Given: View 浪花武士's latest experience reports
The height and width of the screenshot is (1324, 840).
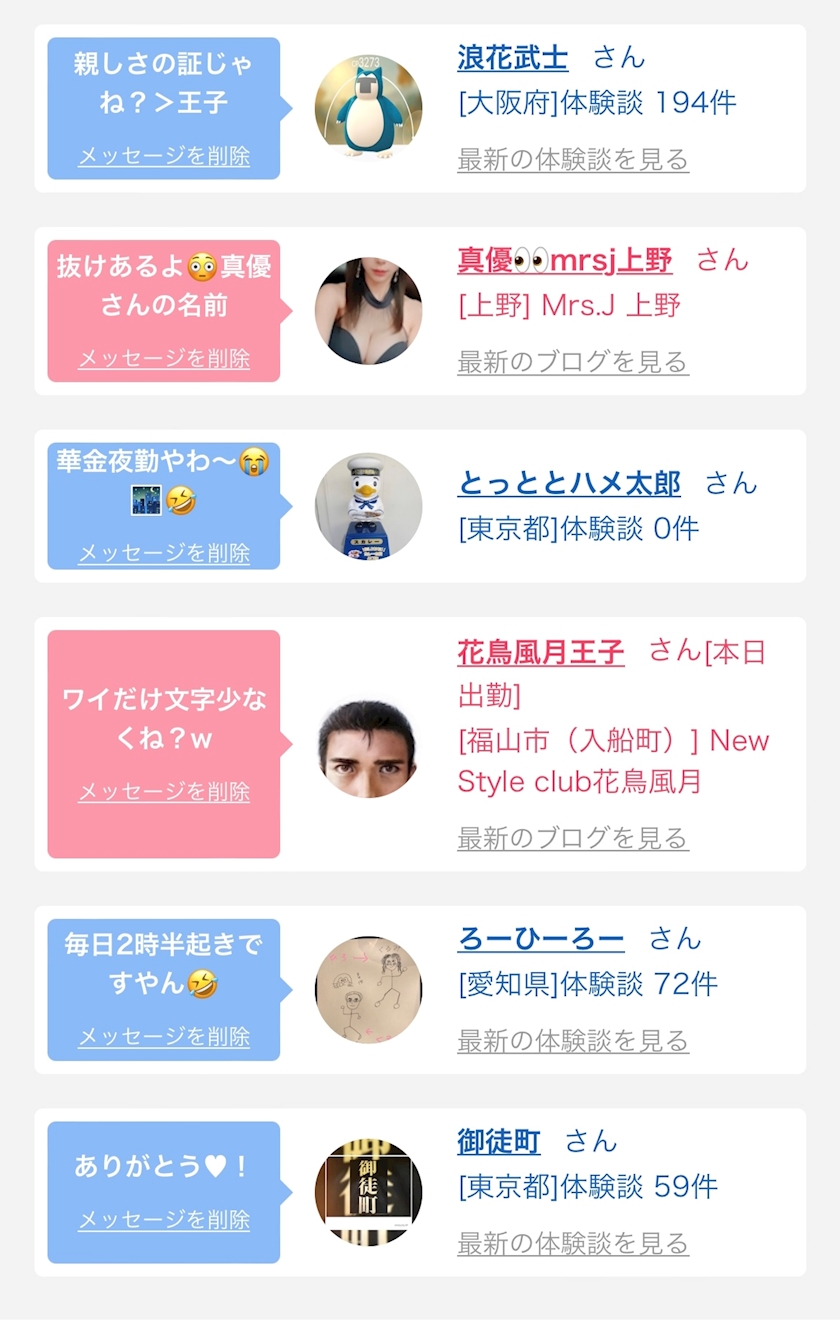Looking at the screenshot, I should point(573,159).
